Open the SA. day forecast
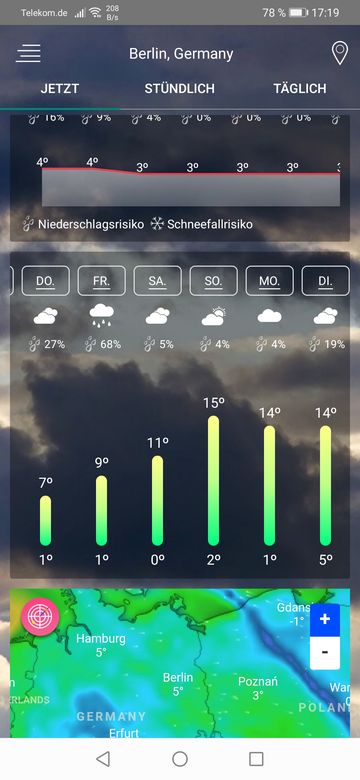 pos(158,281)
